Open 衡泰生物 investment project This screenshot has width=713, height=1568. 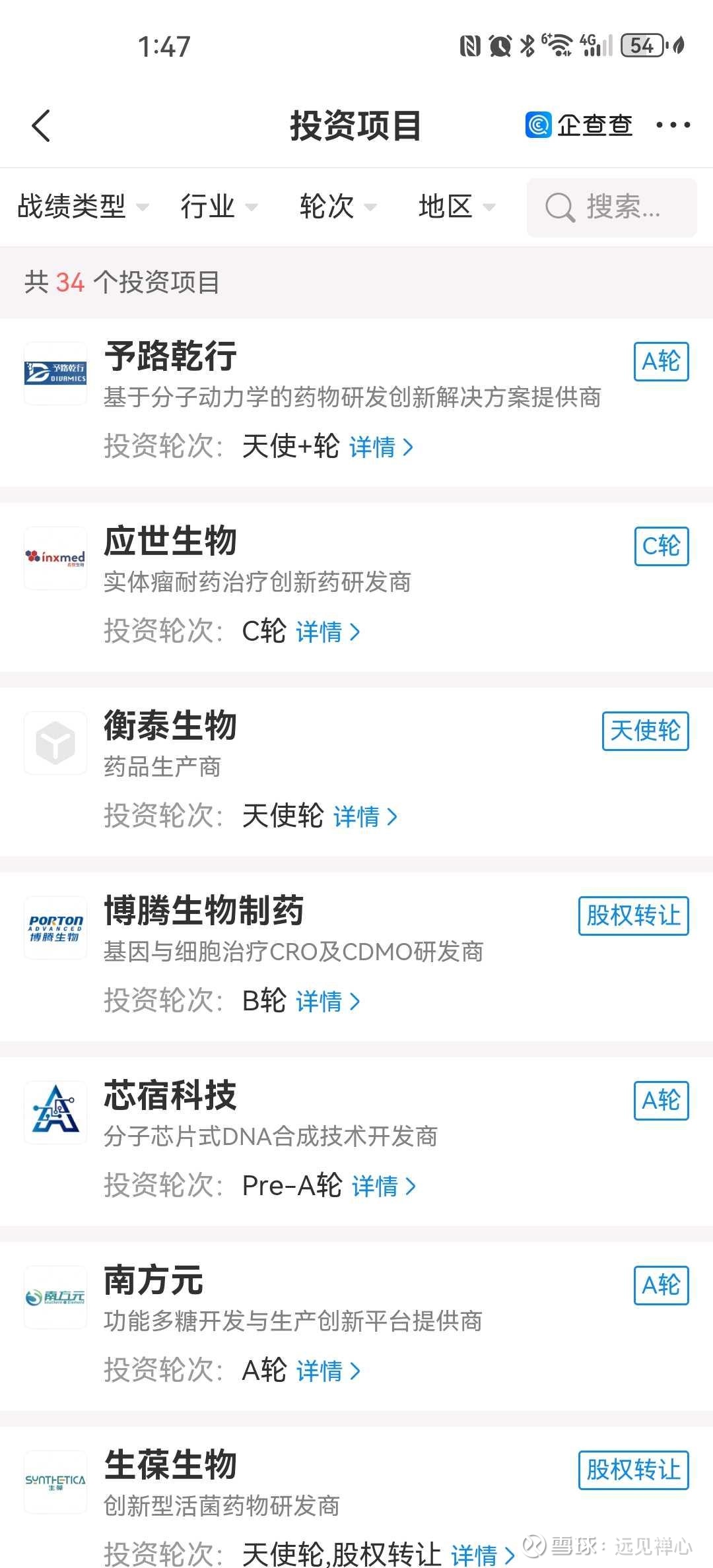pyautogui.click(x=170, y=726)
